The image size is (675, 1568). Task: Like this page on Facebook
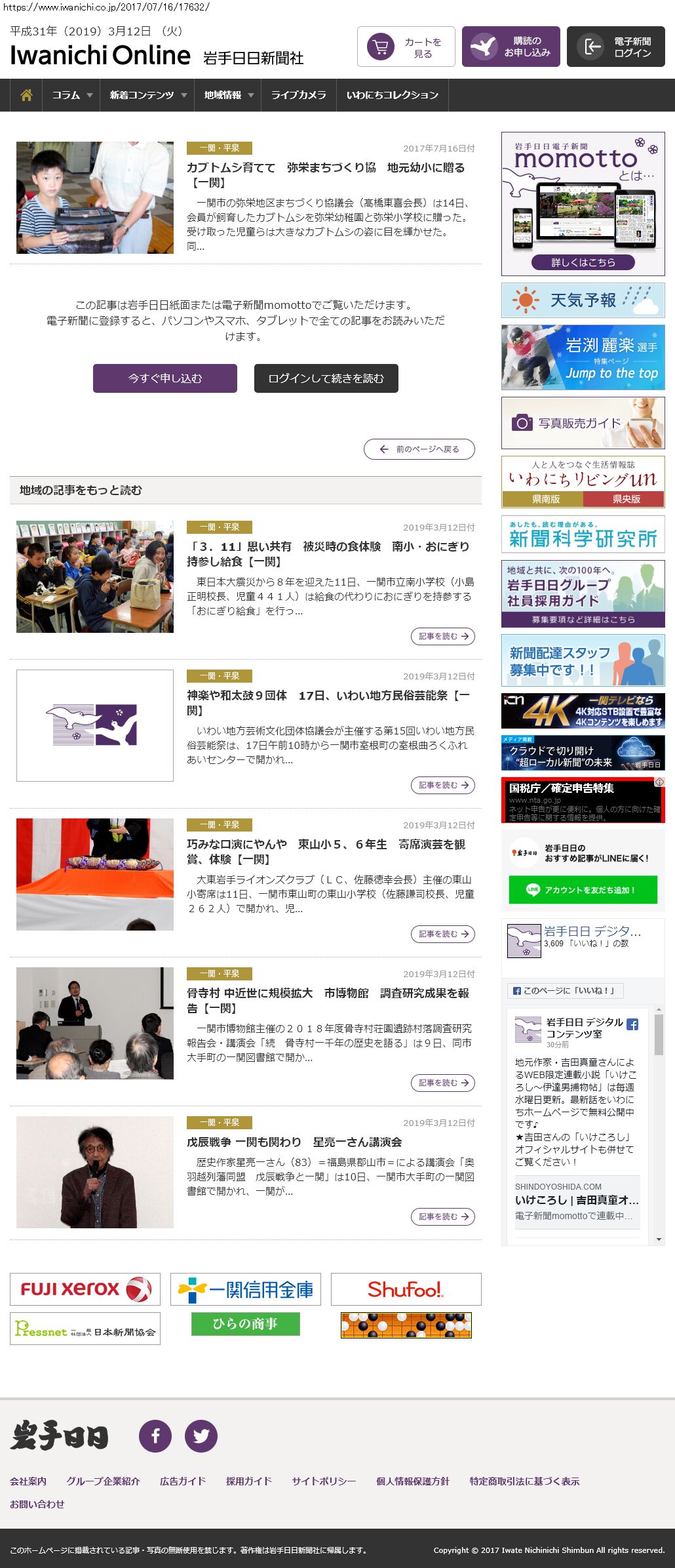[x=565, y=990]
